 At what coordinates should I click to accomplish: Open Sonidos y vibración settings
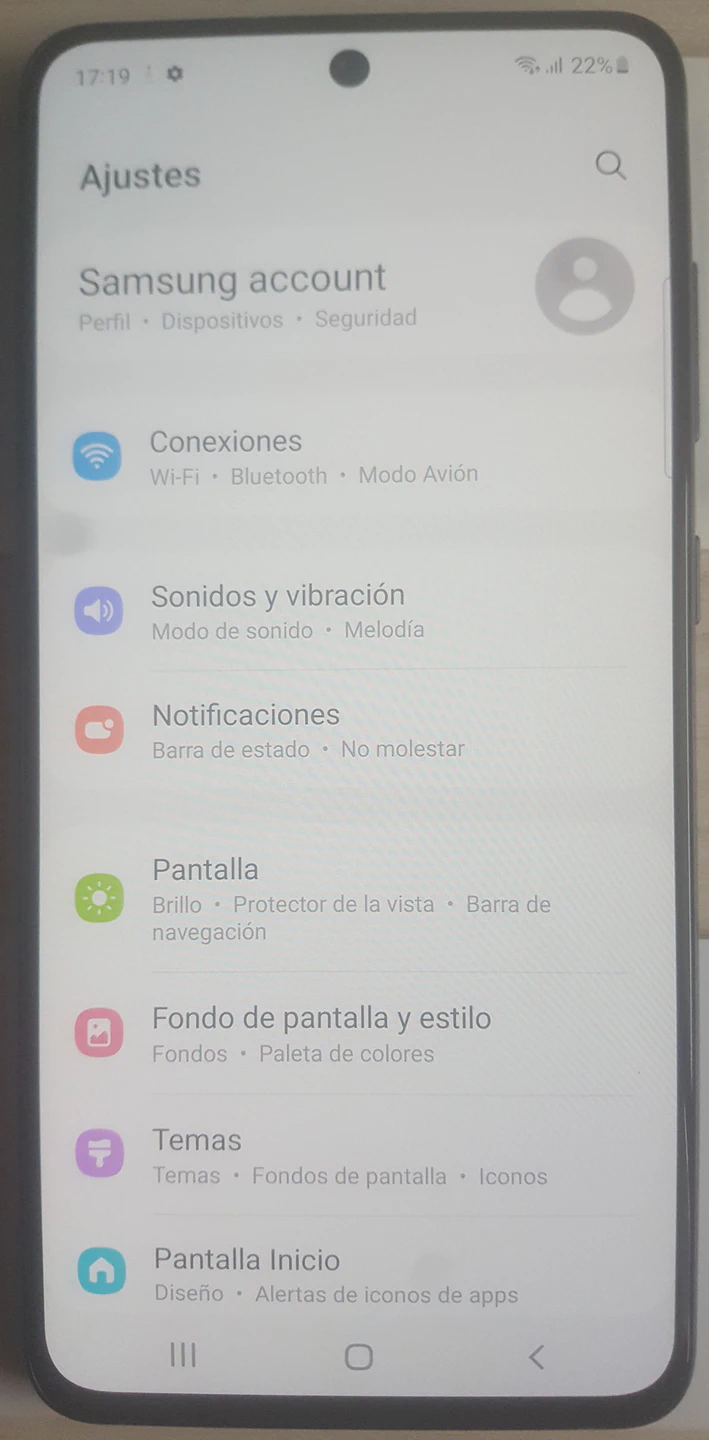[x=278, y=610]
